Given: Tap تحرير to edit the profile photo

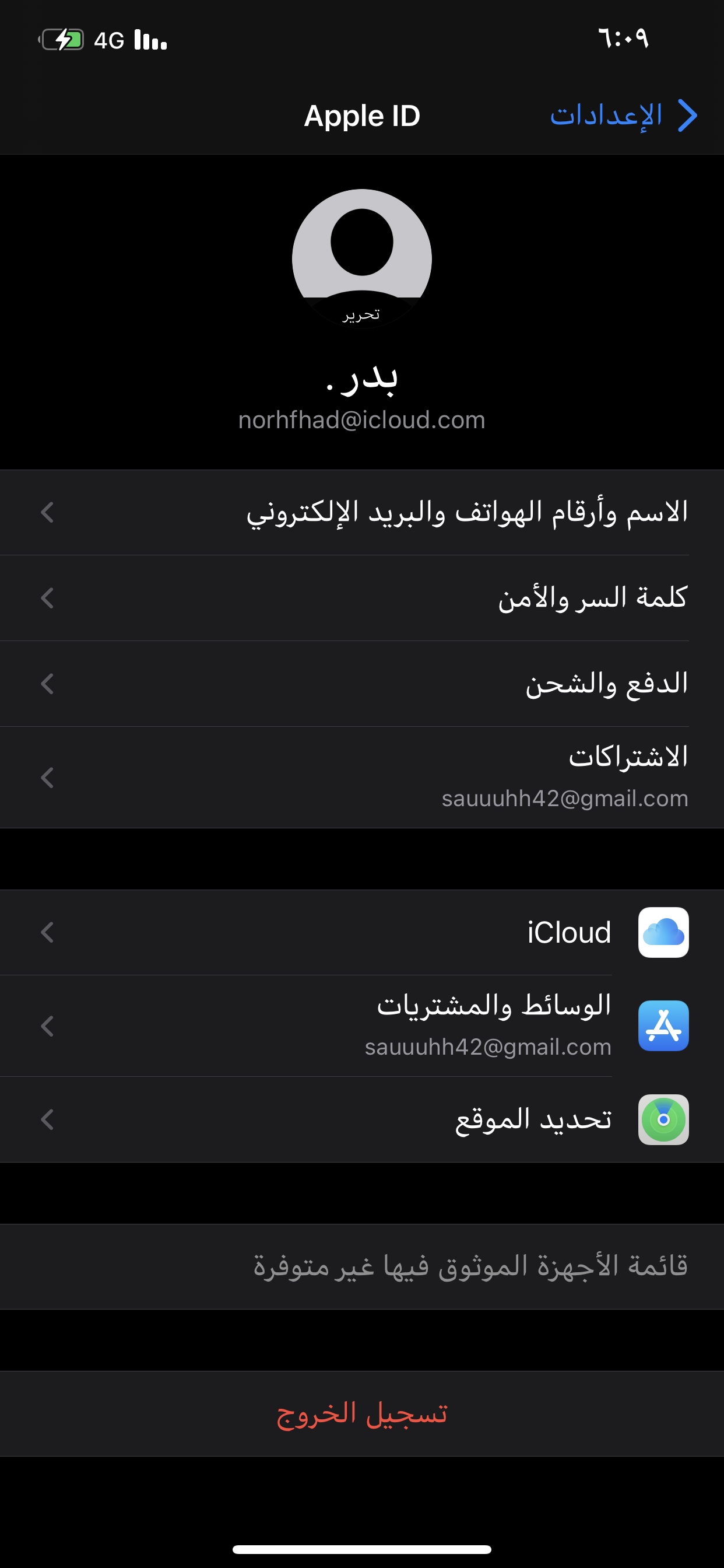Looking at the screenshot, I should 361,314.
